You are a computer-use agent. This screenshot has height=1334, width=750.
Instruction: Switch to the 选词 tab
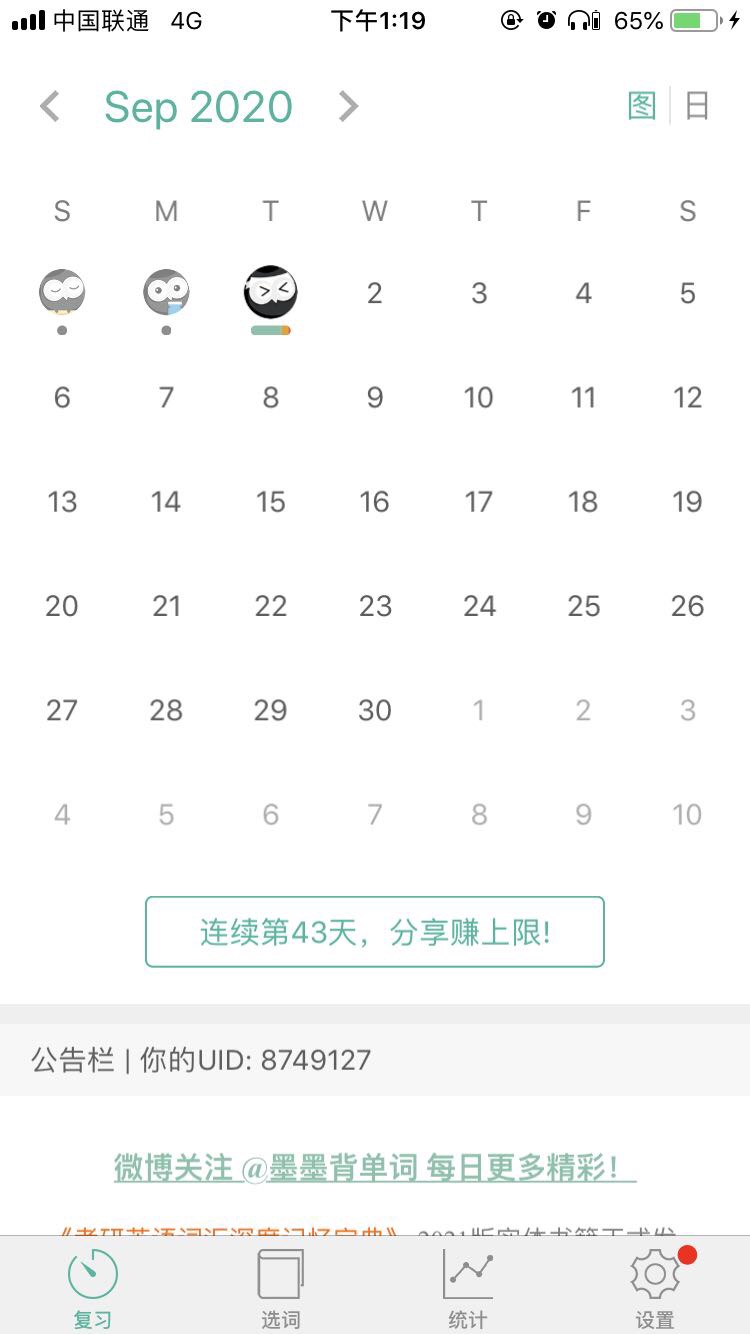pyautogui.click(x=280, y=1289)
